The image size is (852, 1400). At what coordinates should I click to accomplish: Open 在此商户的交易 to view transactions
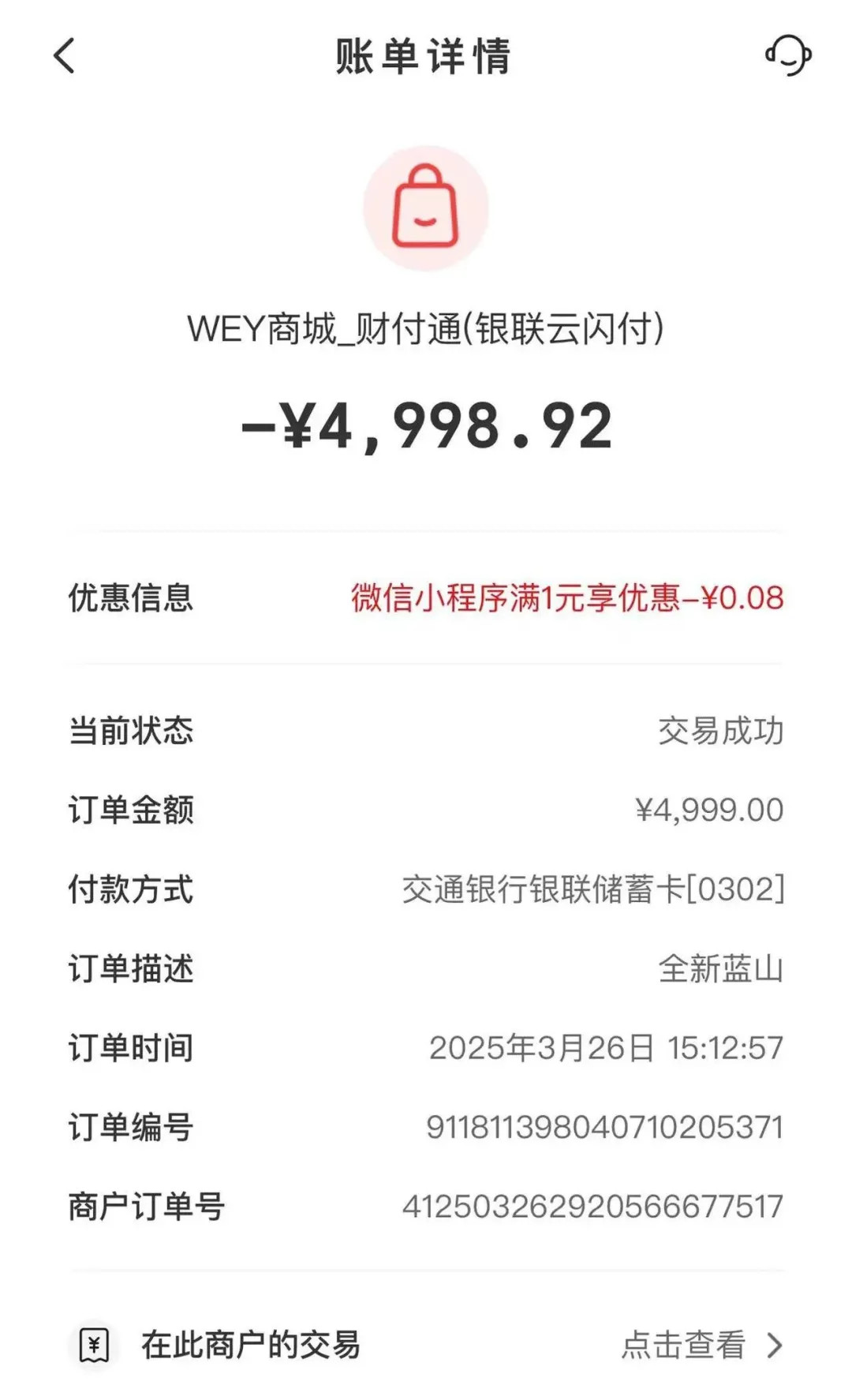426,1346
